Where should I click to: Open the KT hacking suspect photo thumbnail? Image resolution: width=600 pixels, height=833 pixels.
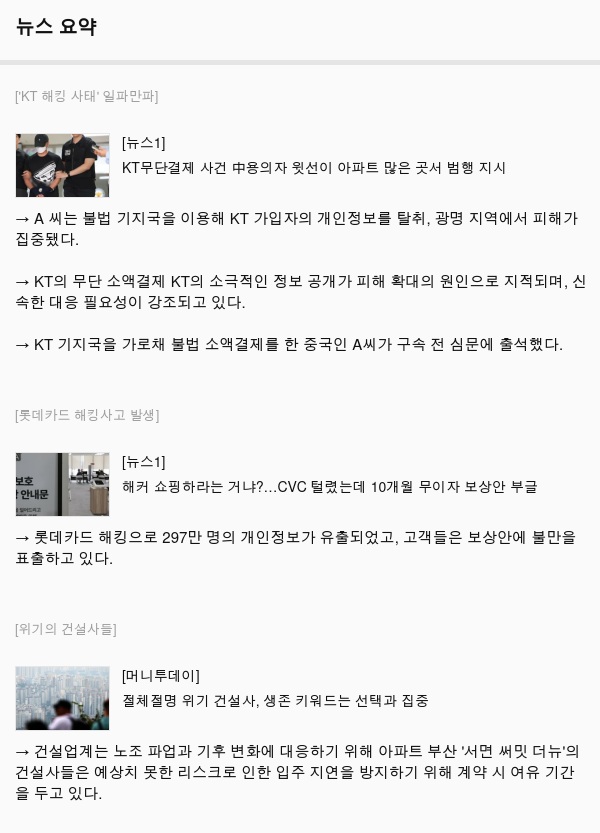click(x=62, y=165)
